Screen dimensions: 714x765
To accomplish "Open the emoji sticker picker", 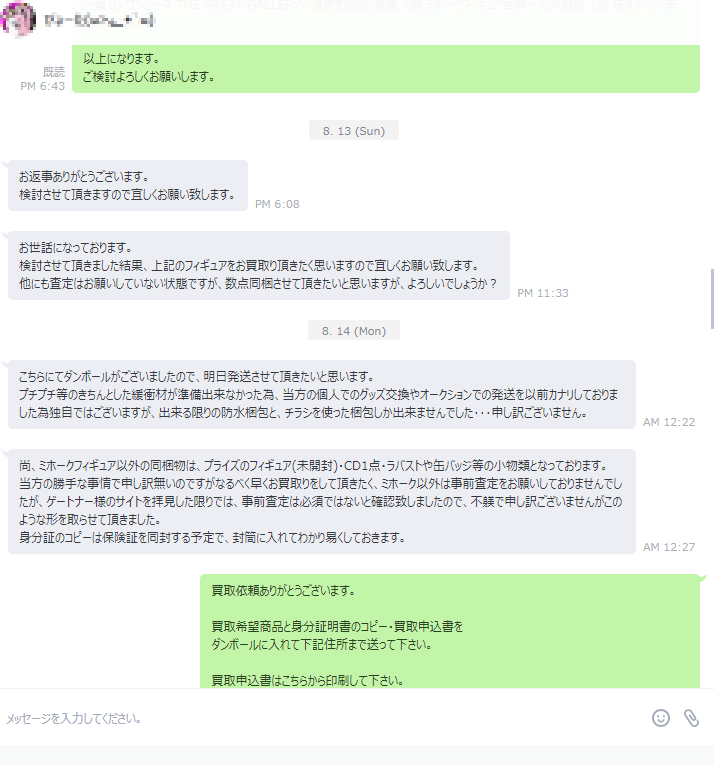I will point(660,718).
